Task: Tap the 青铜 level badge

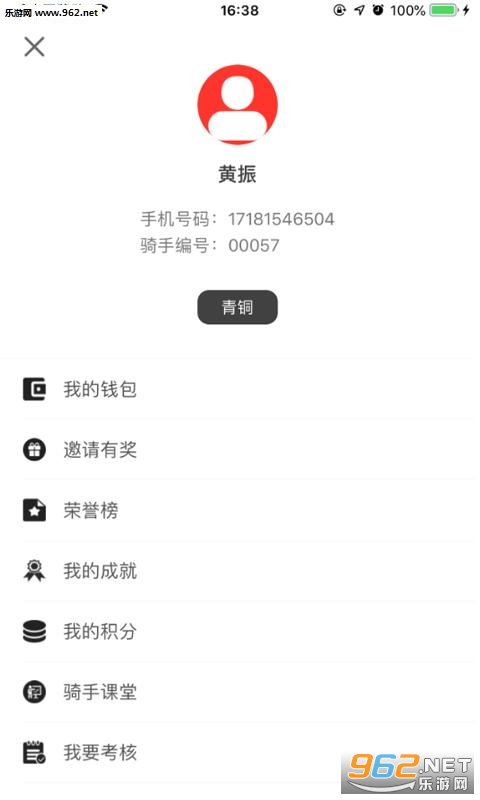Action: 237,308
